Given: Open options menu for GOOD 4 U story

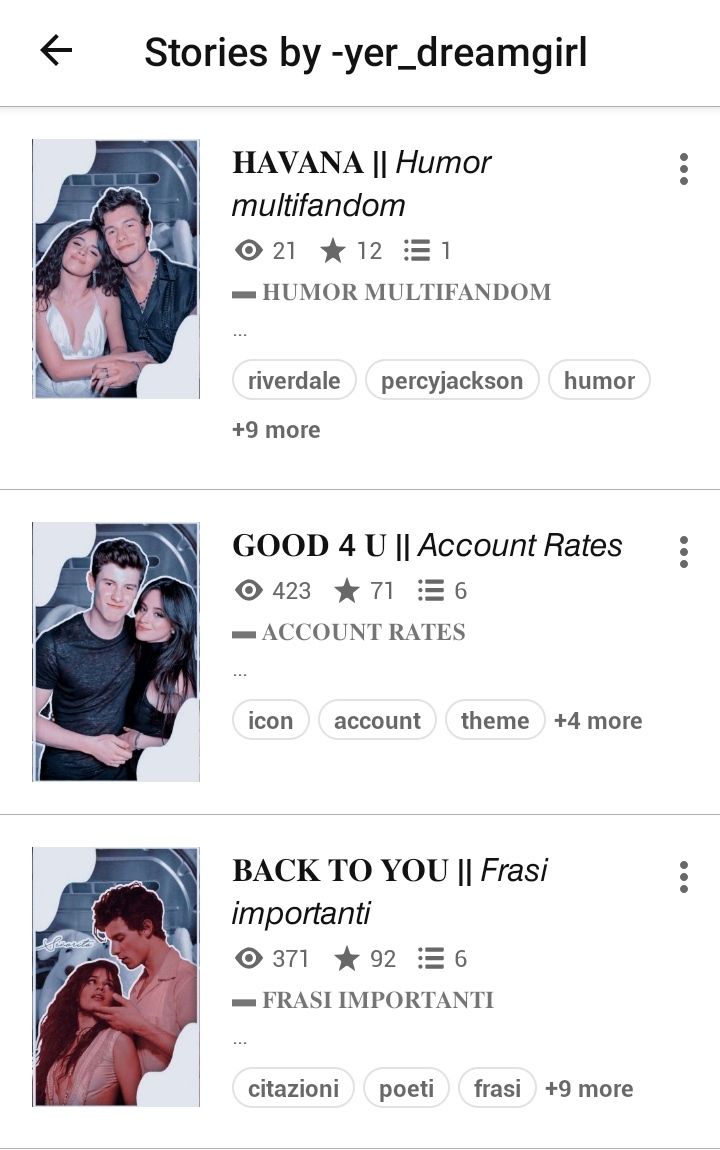Looking at the screenshot, I should point(683,551).
